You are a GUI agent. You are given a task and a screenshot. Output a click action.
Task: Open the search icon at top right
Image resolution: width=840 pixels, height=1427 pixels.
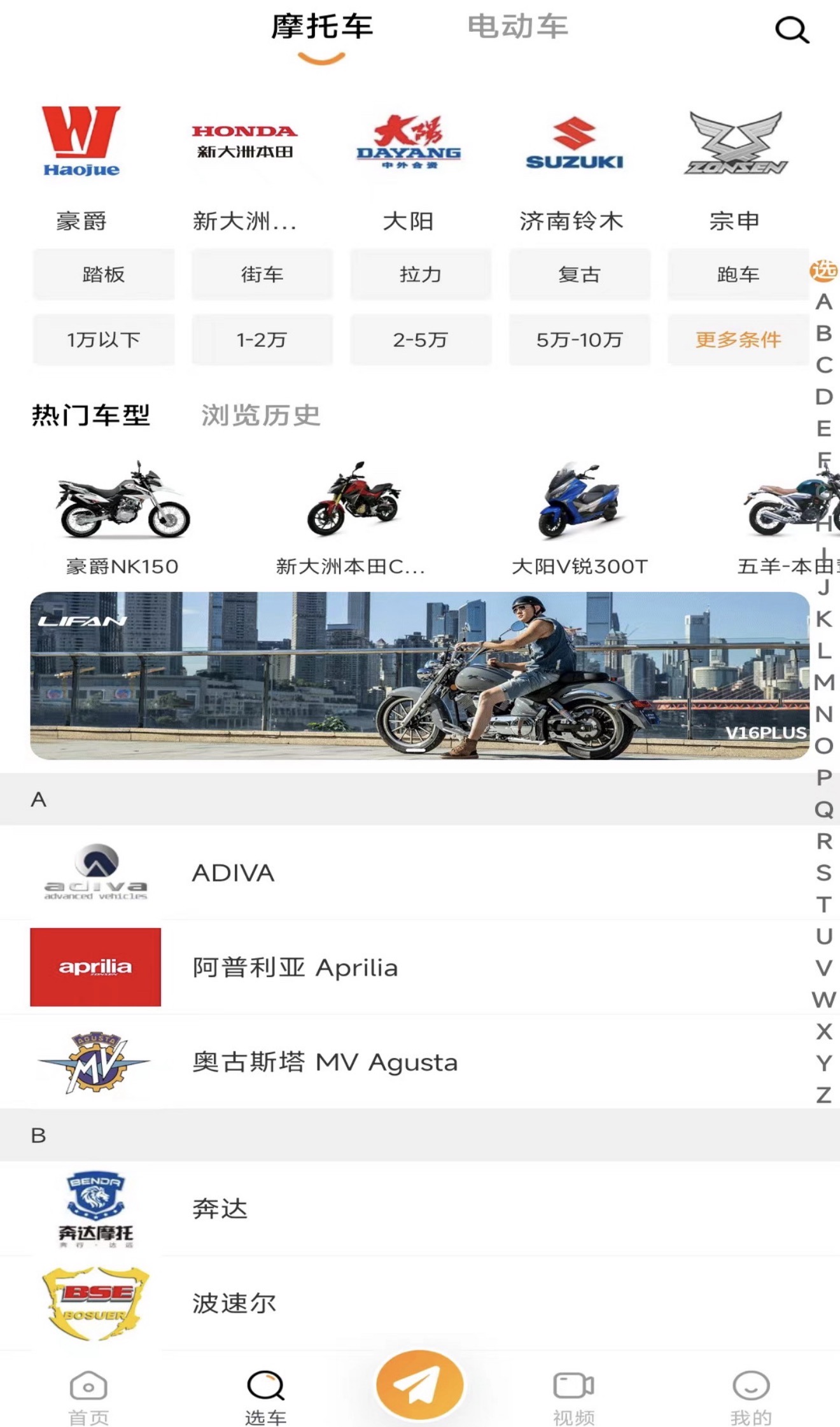pos(792,29)
